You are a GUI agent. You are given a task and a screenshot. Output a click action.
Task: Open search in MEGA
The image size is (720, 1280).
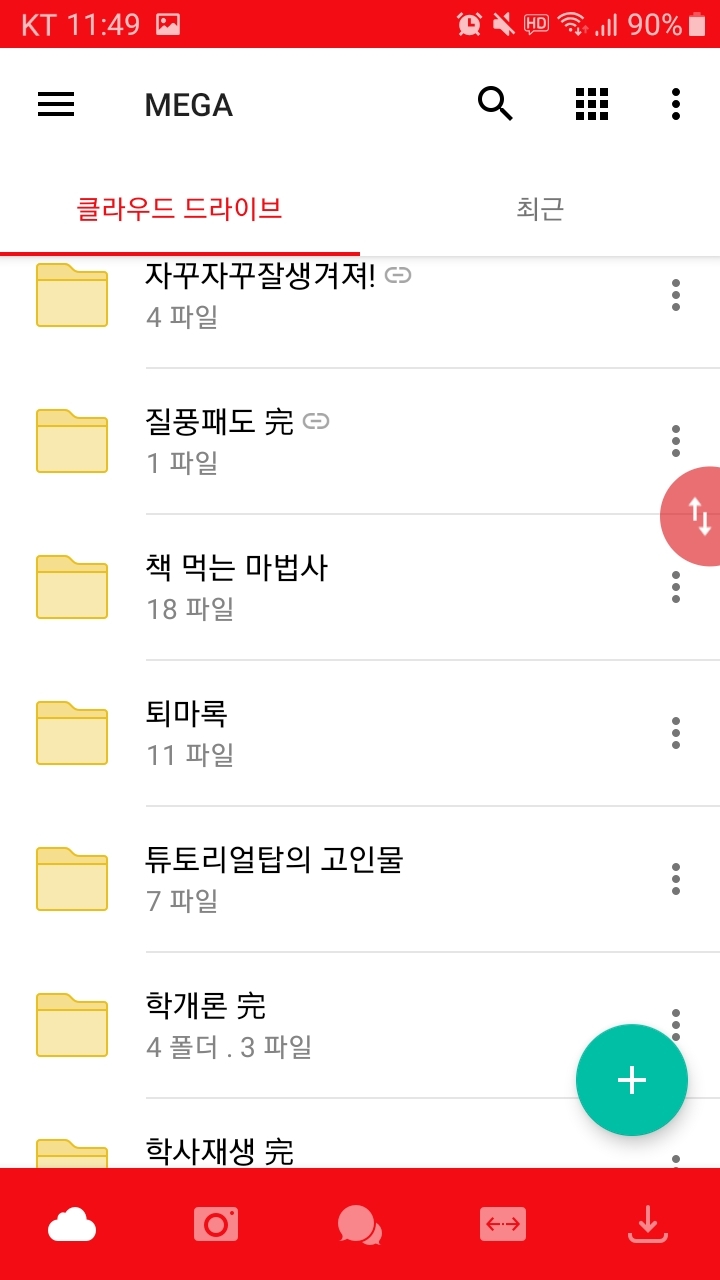pos(495,104)
